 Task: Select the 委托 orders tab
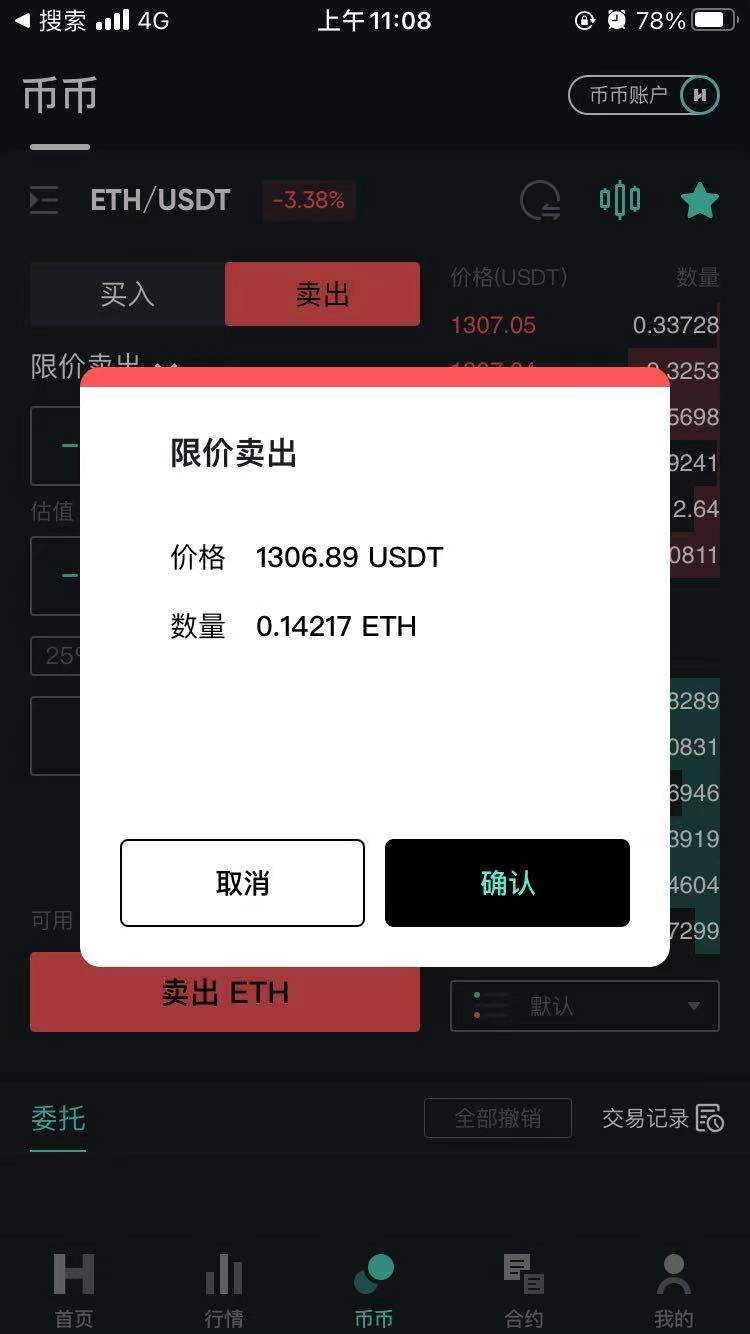point(58,1118)
